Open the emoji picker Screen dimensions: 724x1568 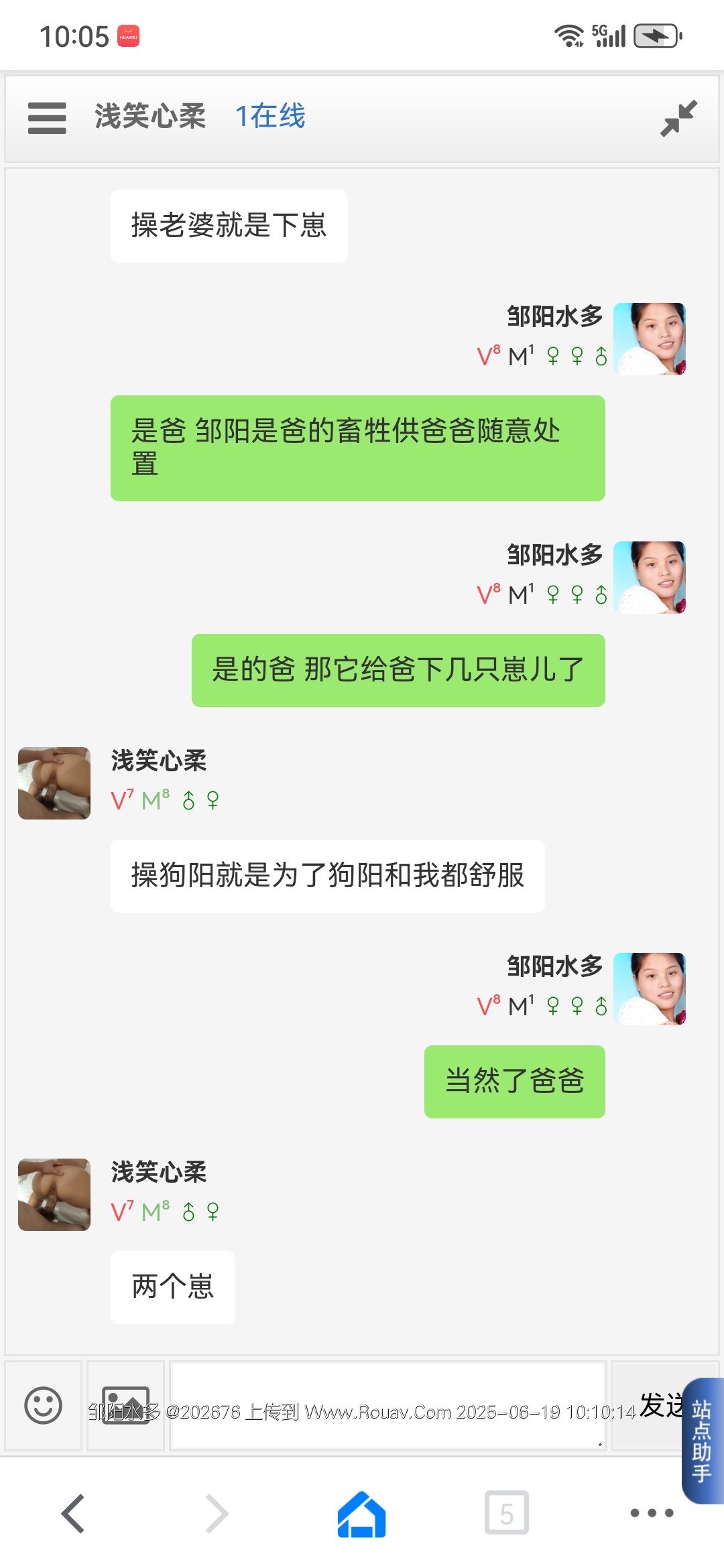44,1405
